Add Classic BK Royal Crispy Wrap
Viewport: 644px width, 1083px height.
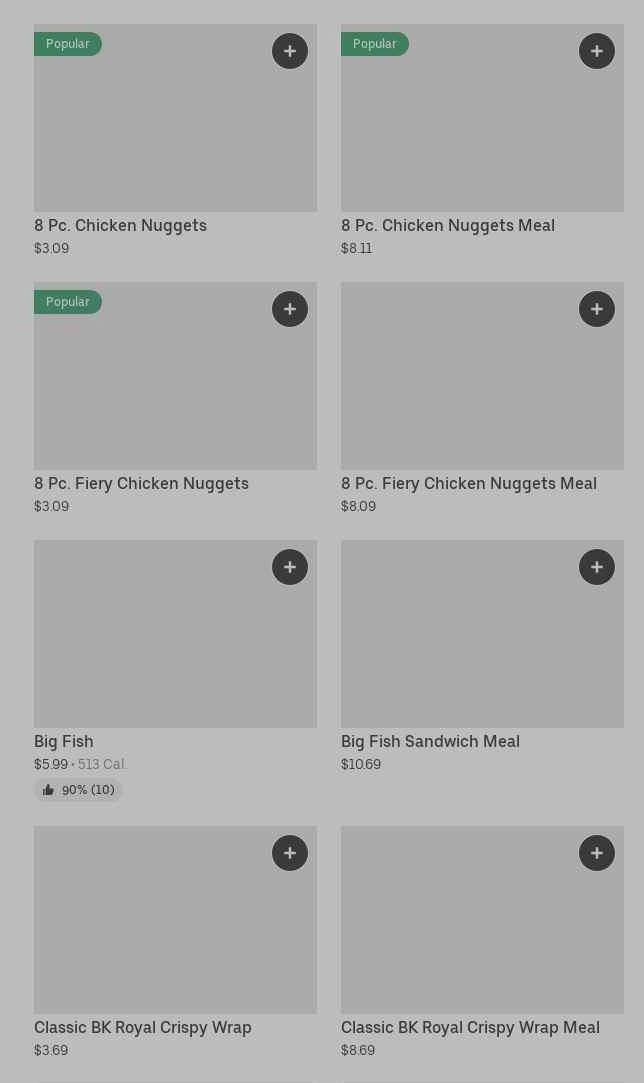[x=290, y=853]
